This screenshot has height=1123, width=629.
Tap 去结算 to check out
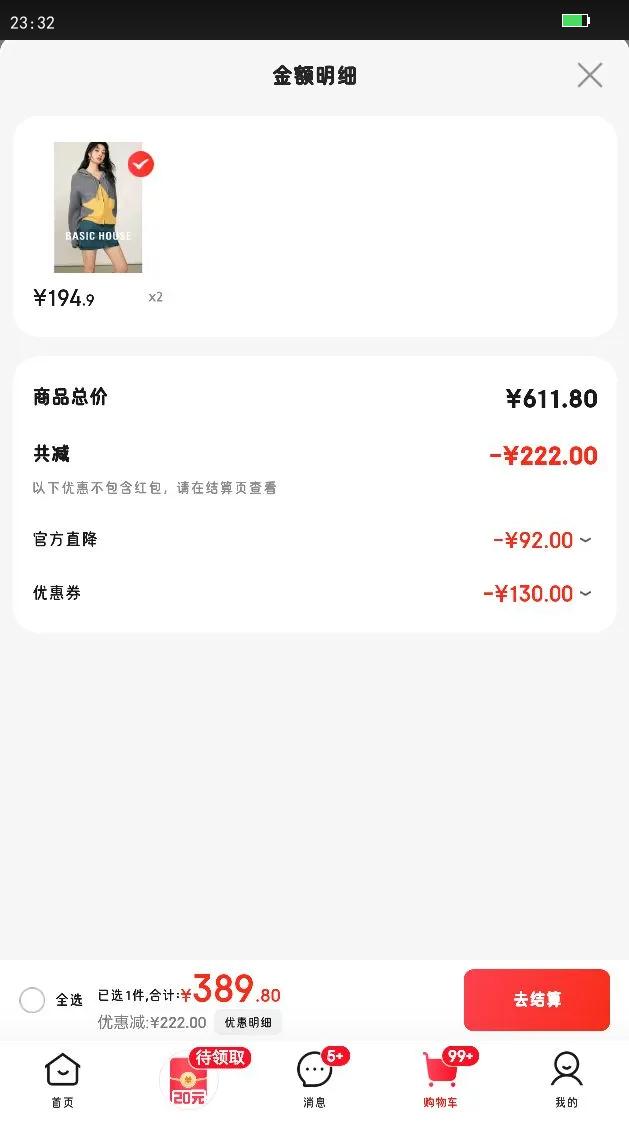coord(536,1000)
